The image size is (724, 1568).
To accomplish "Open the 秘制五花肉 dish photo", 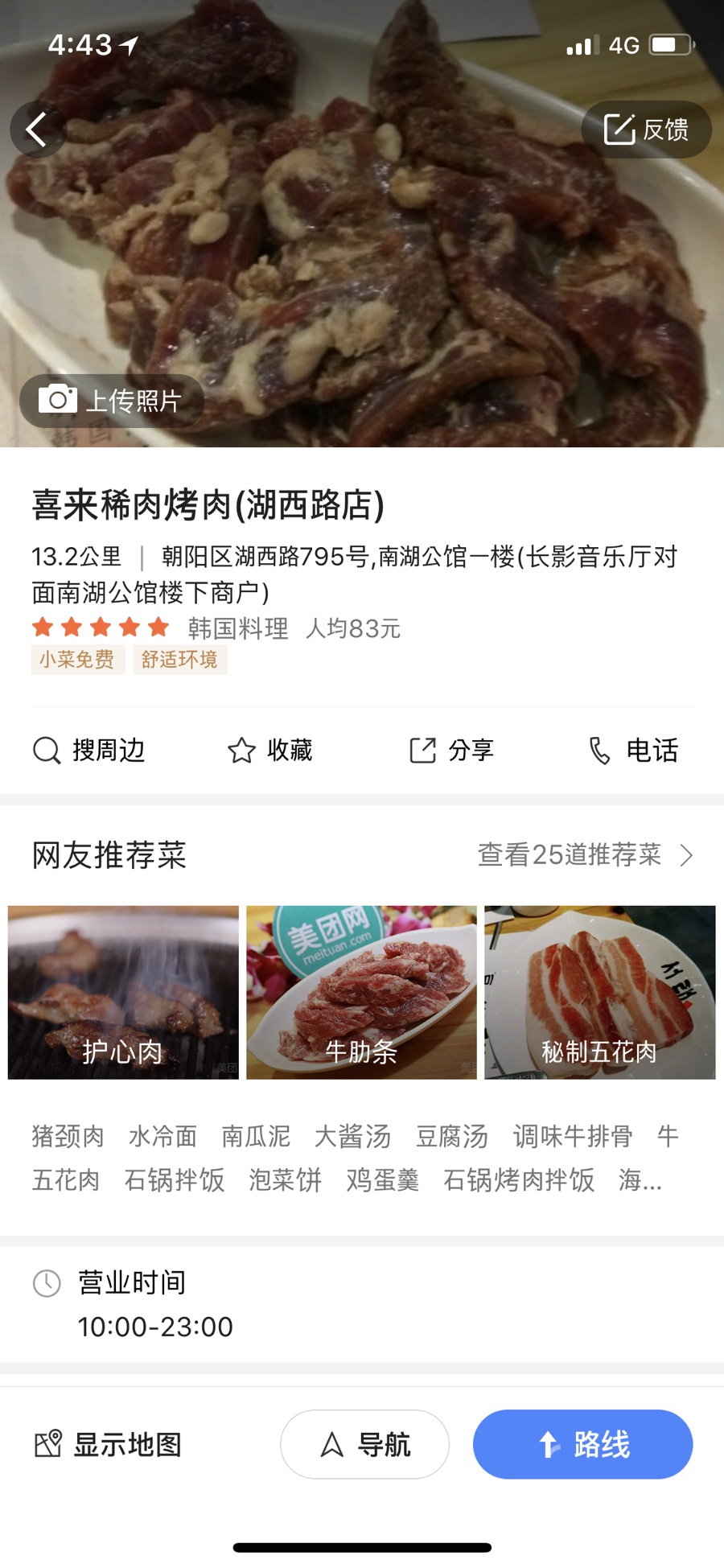I will 599,992.
